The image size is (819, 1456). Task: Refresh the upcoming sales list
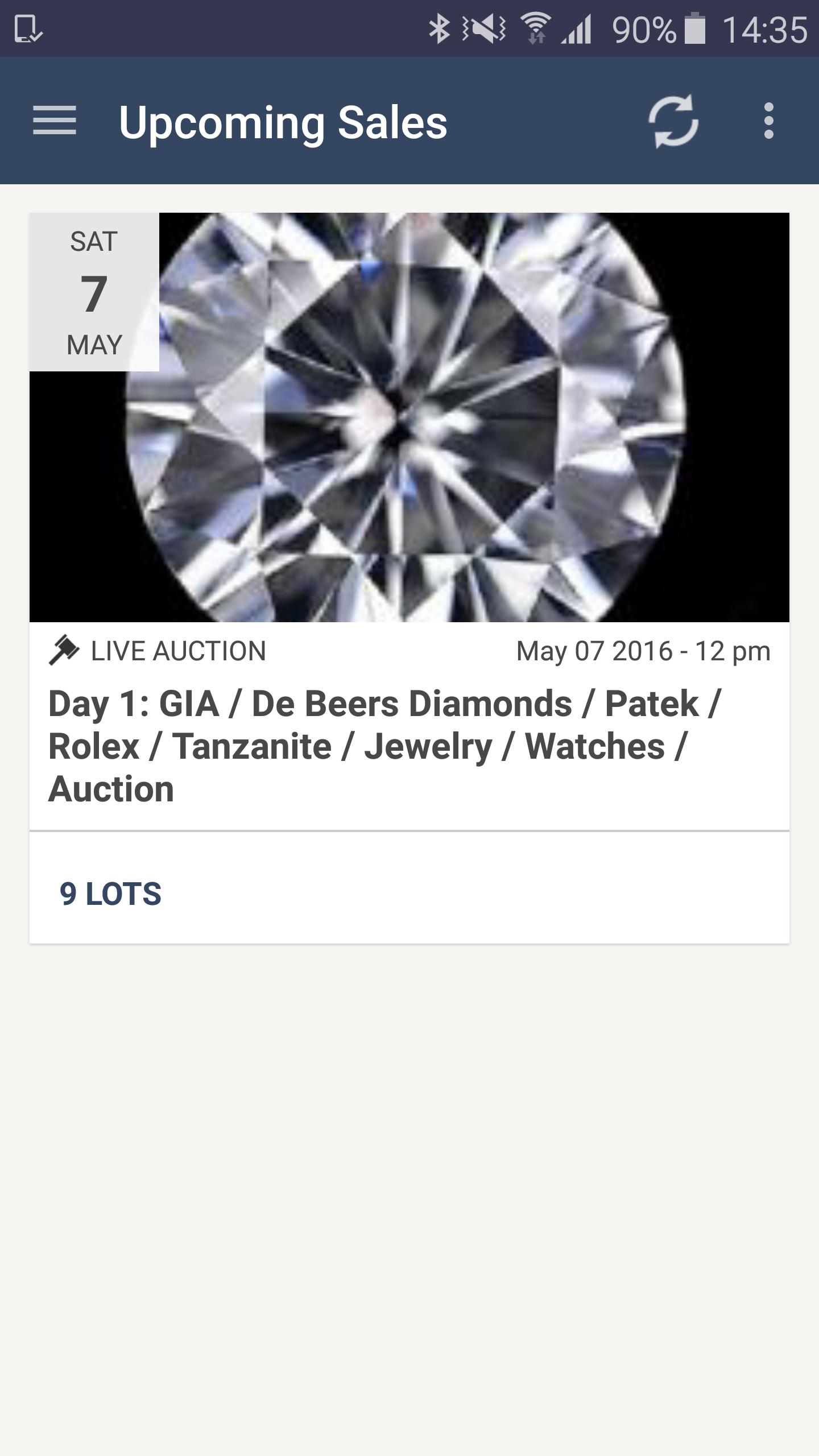(673, 121)
